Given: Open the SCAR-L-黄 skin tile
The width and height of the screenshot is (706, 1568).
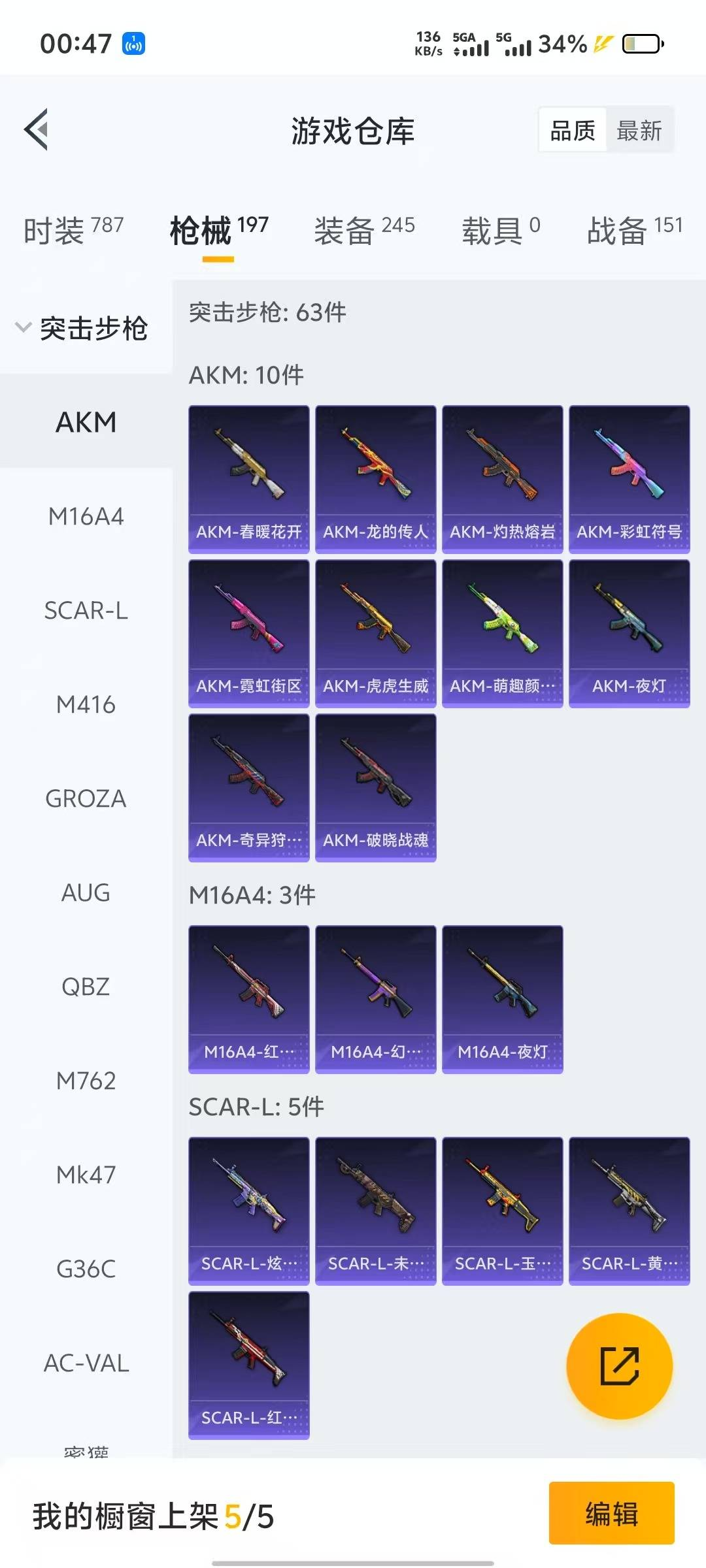Looking at the screenshot, I should tap(629, 1211).
